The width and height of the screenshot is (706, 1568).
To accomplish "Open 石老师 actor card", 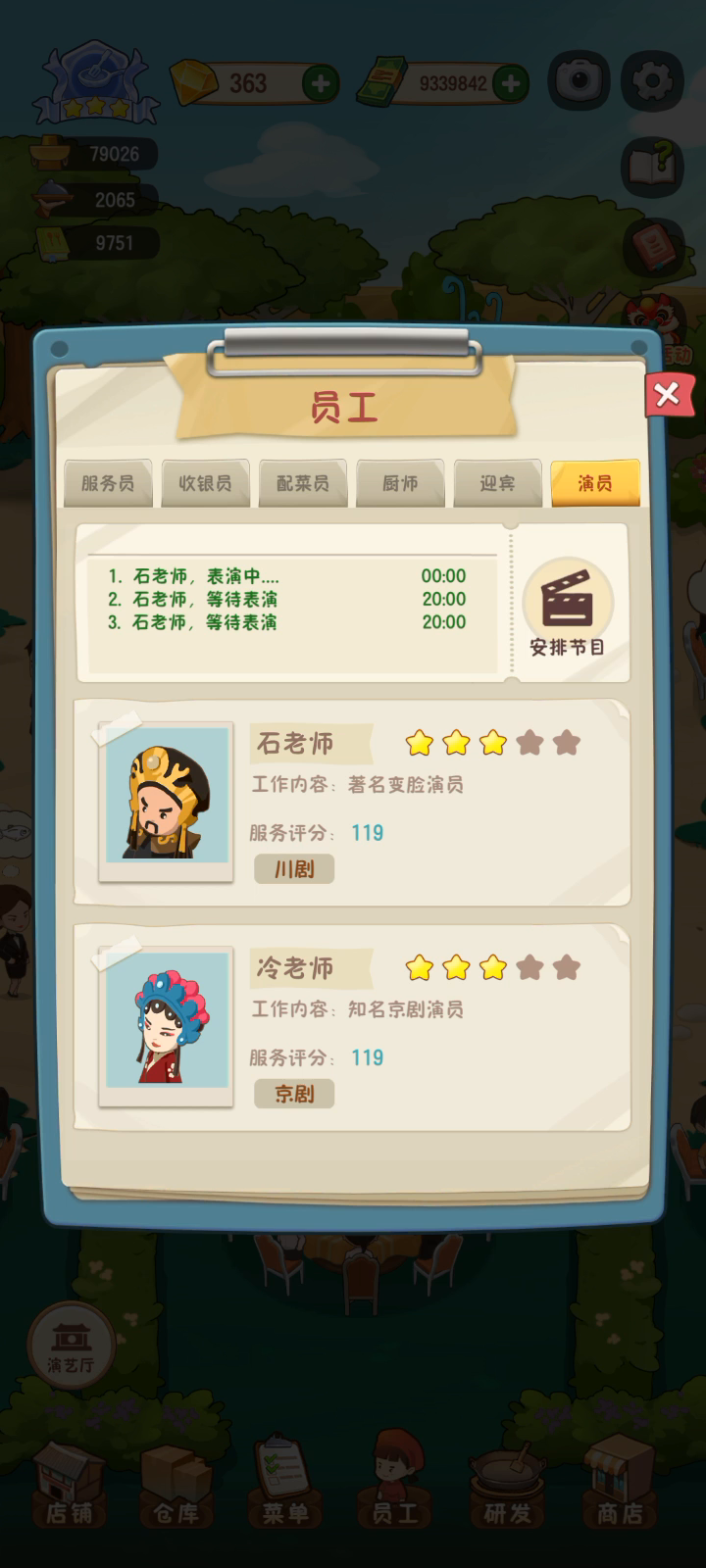I will click(352, 803).
